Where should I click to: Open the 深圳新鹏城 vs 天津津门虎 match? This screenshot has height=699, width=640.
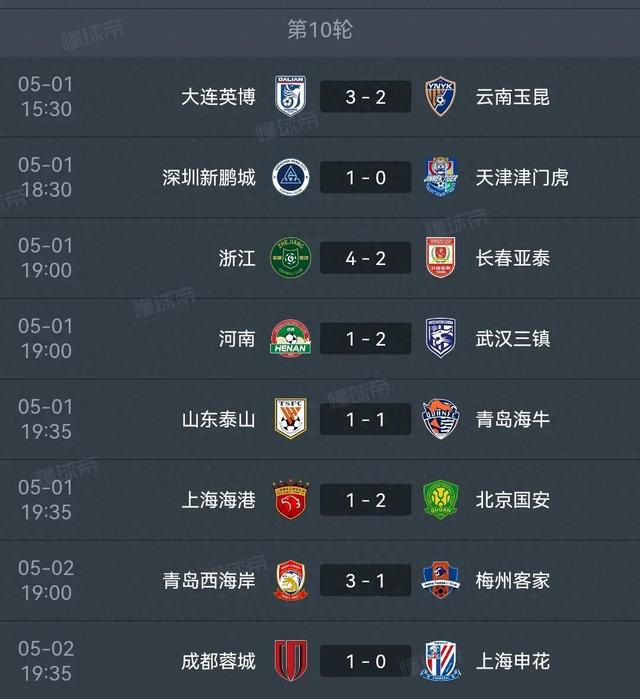365,177
